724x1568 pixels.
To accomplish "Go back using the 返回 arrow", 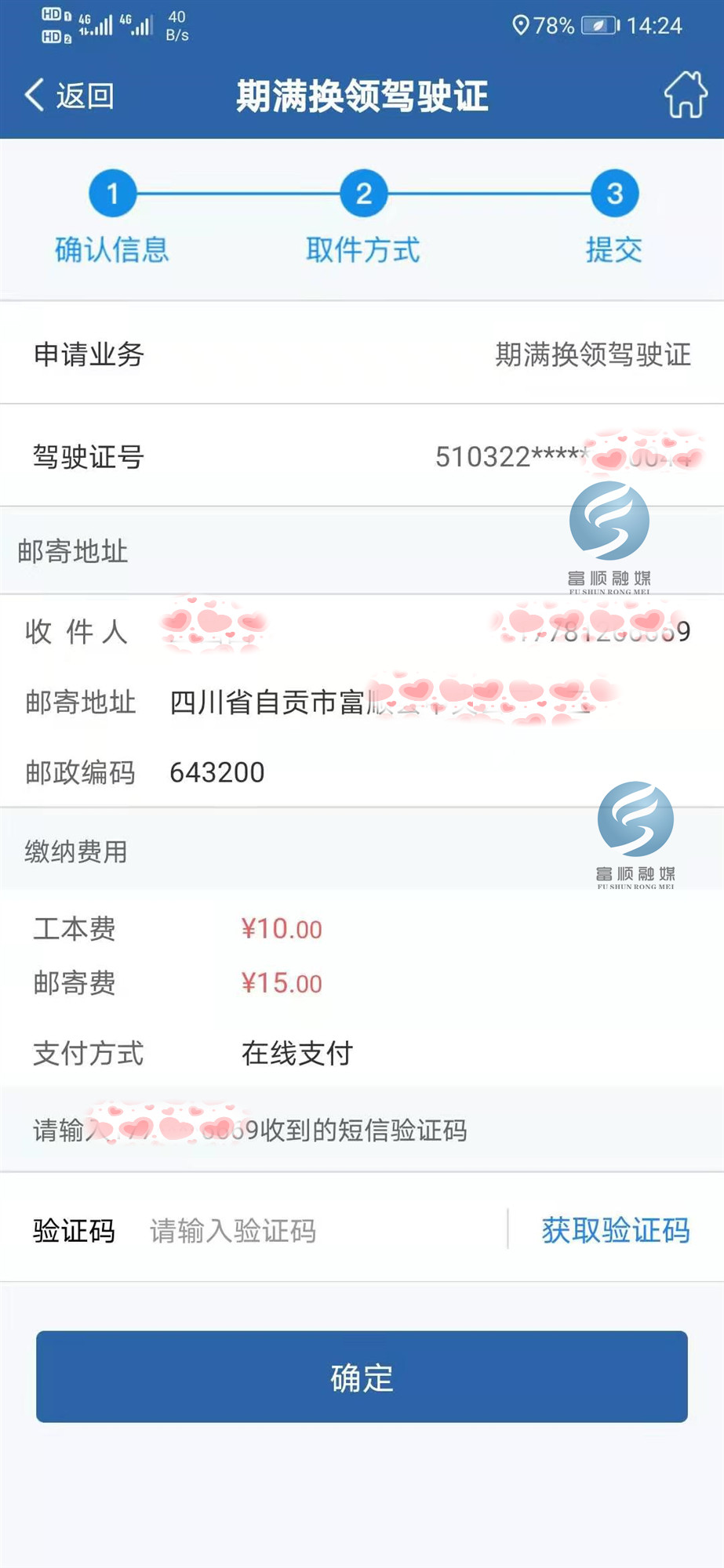I will tap(67, 96).
